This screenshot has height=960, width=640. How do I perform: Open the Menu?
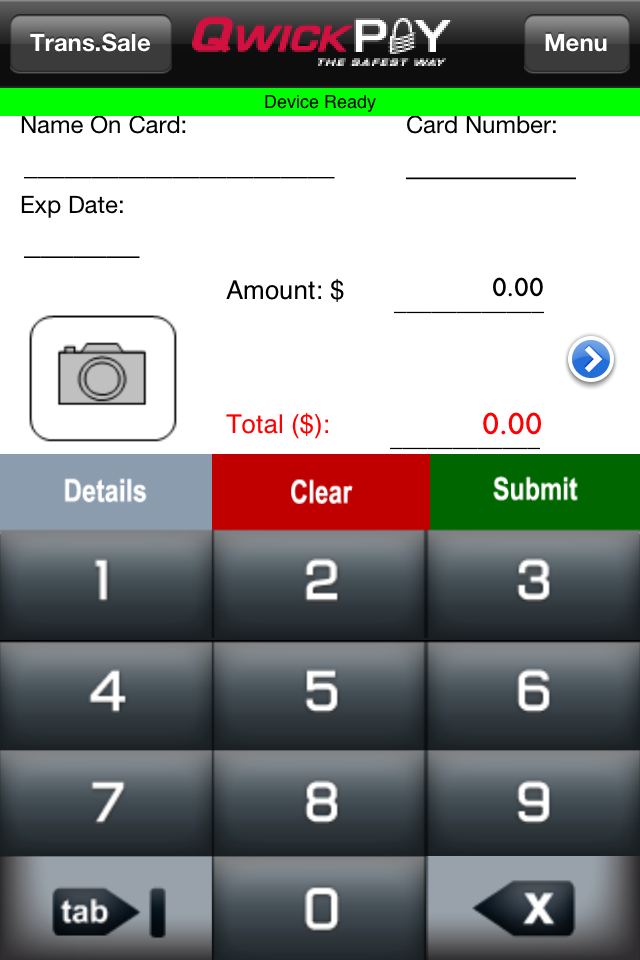point(575,43)
